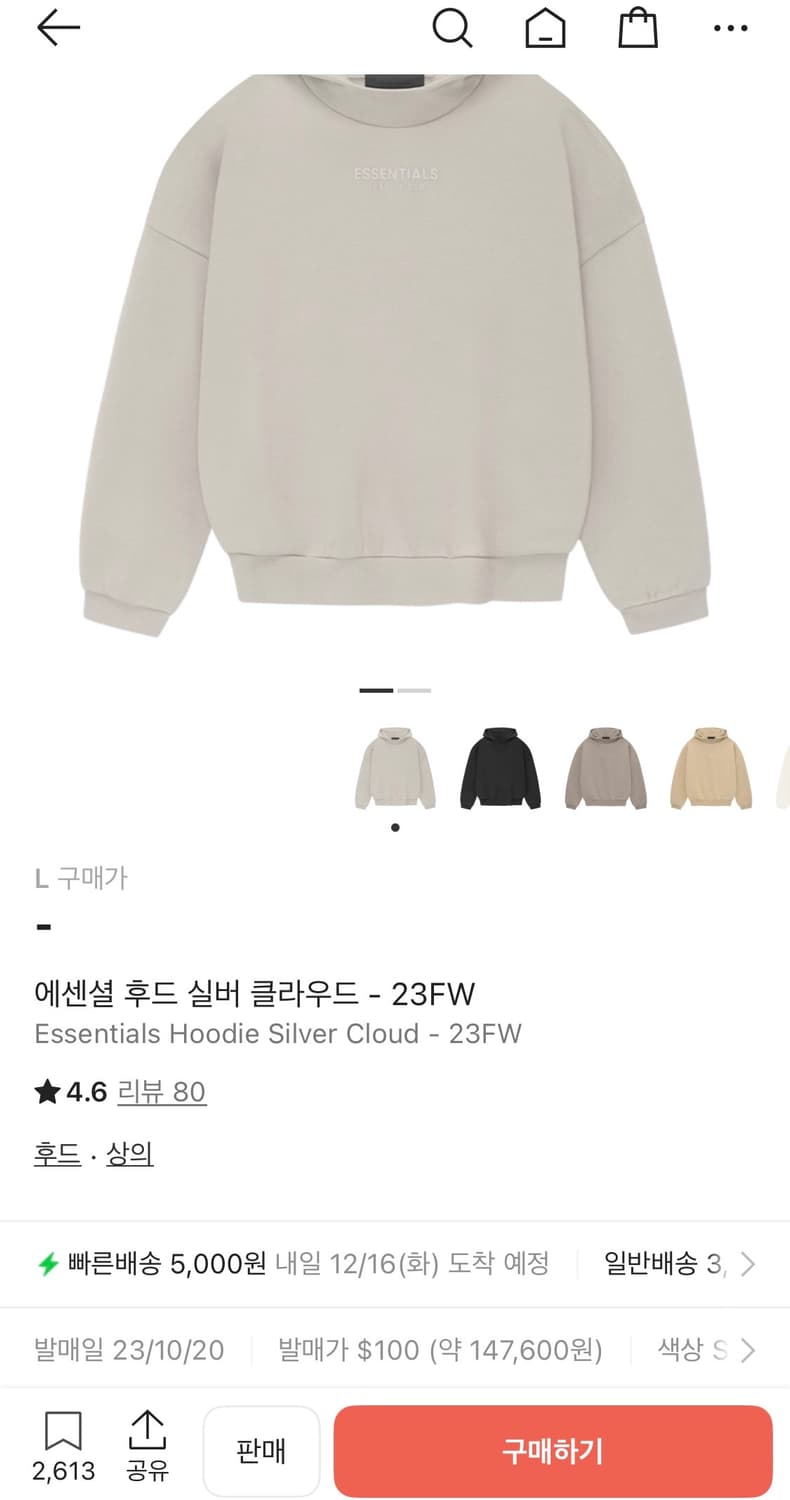Open 리뷰 80 to read reviews
Screen dimensions: 790x1500
162,1092
